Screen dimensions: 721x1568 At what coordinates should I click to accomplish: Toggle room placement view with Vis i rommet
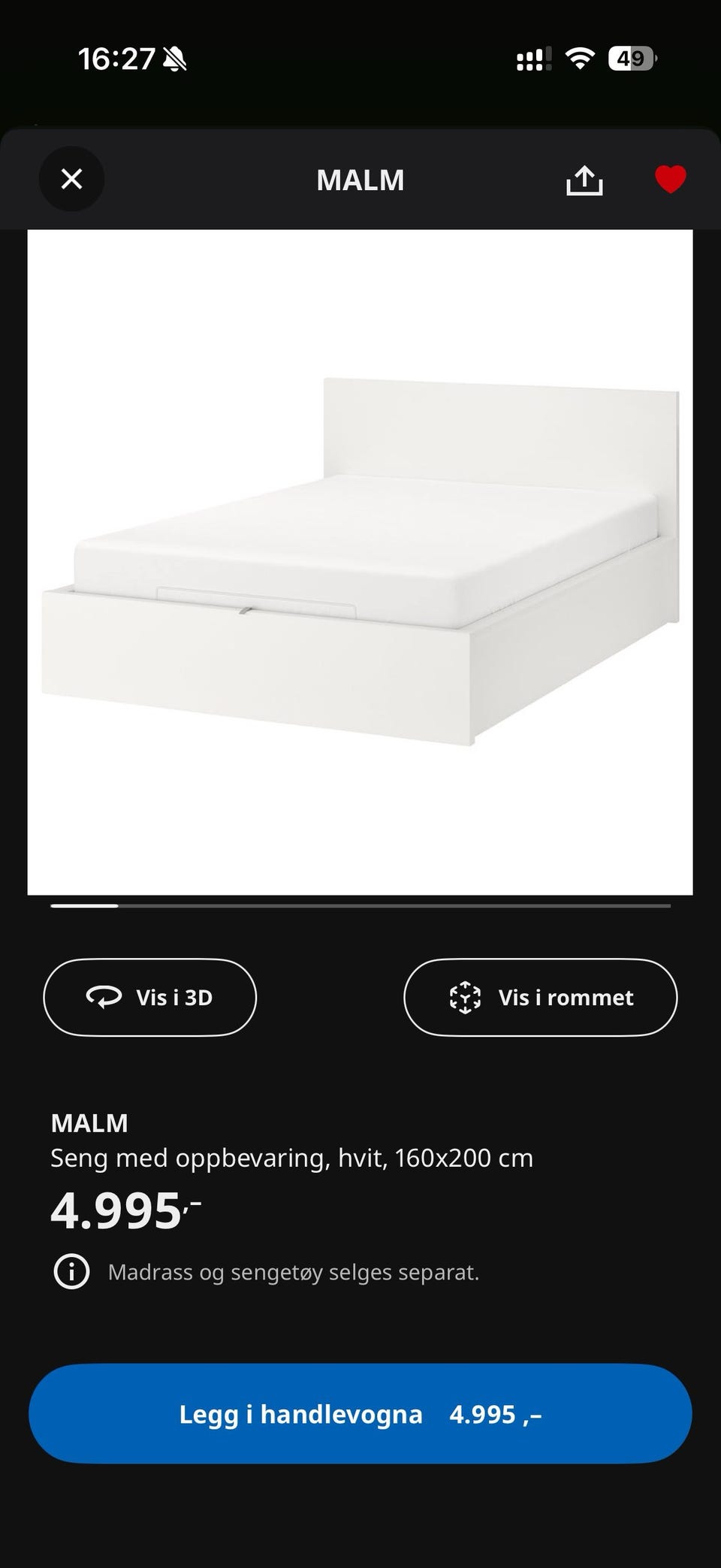pos(540,997)
